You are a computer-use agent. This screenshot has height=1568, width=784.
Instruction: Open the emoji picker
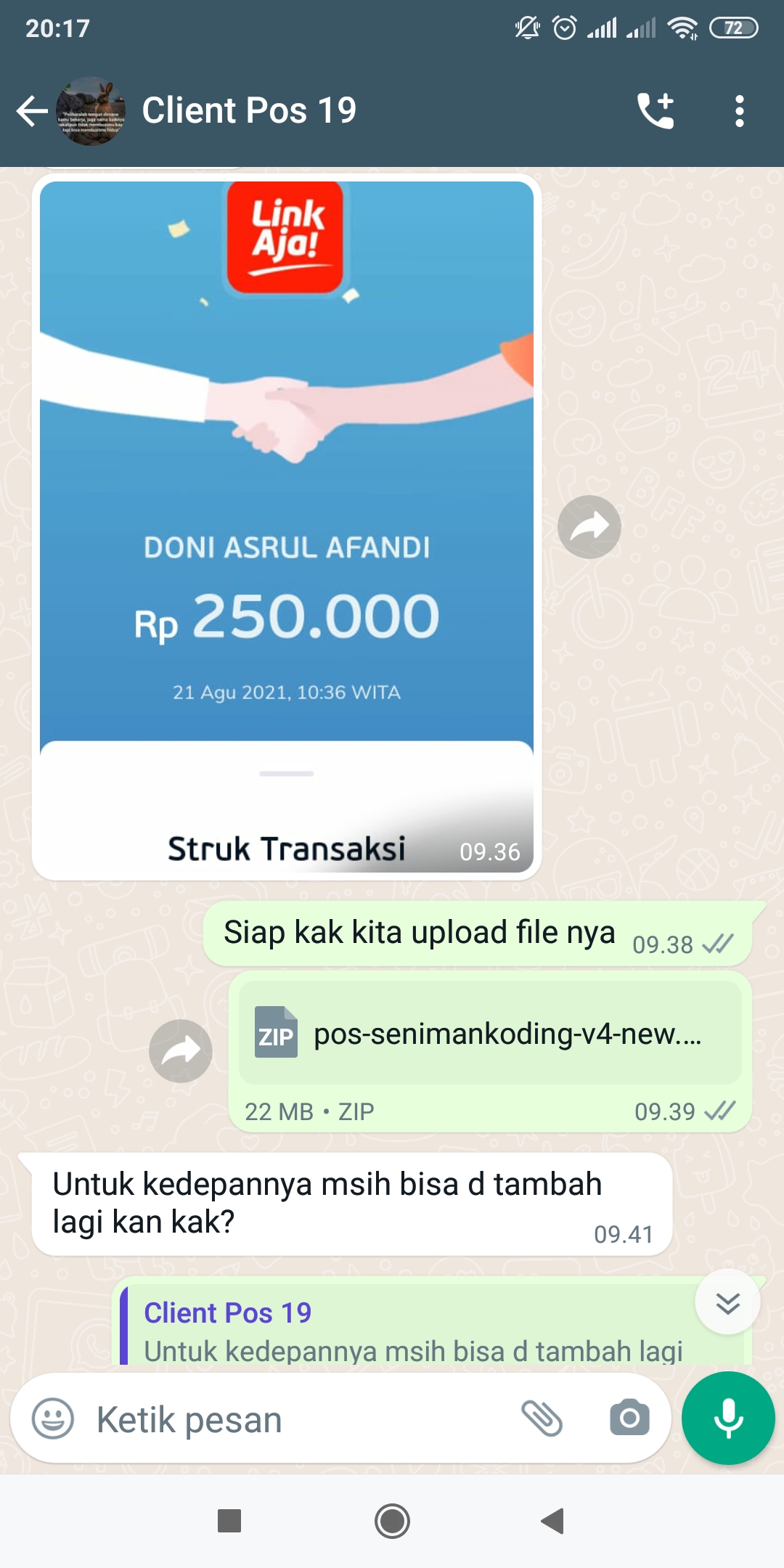pyautogui.click(x=53, y=1418)
